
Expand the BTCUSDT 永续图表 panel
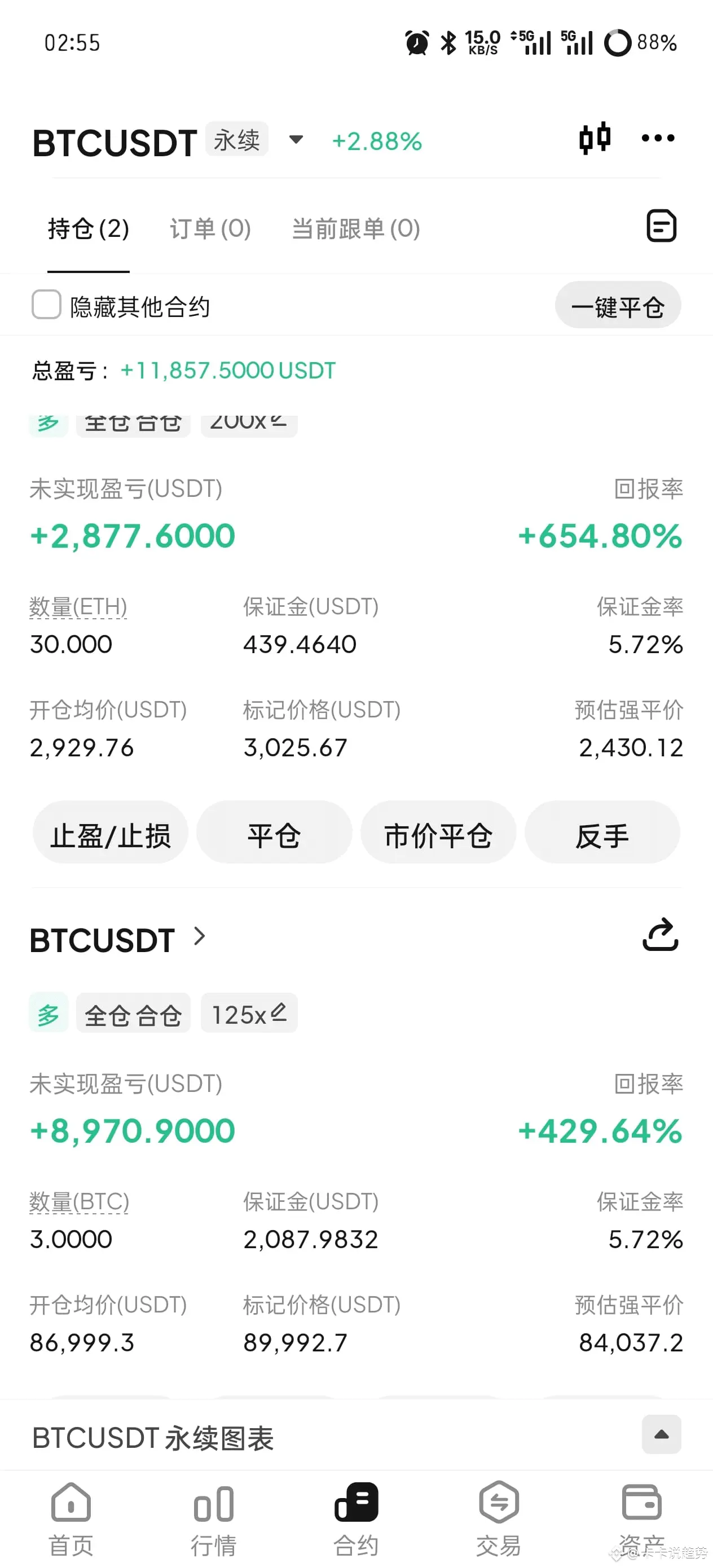coord(661,1435)
